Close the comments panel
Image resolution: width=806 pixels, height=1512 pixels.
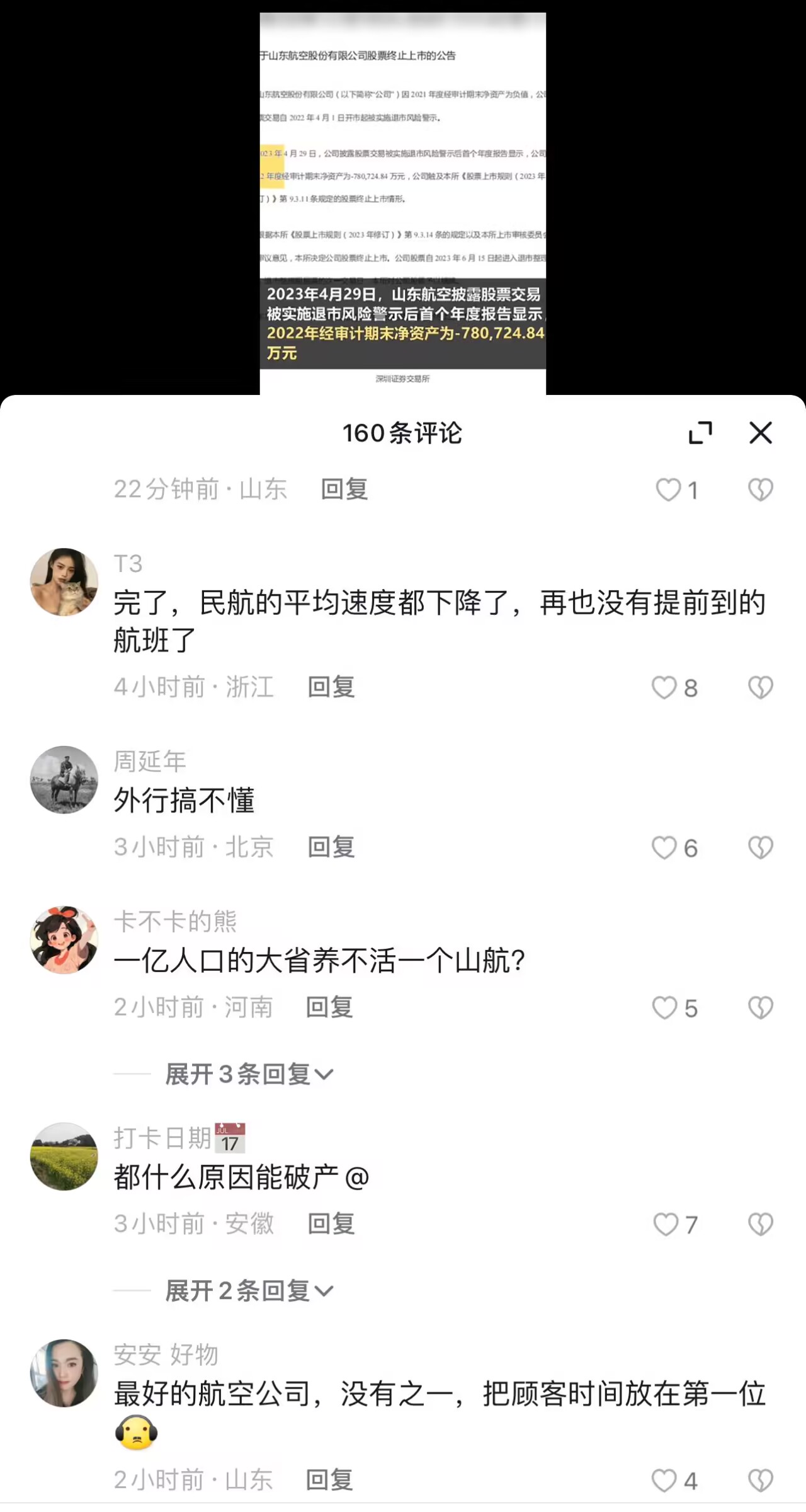[761, 433]
